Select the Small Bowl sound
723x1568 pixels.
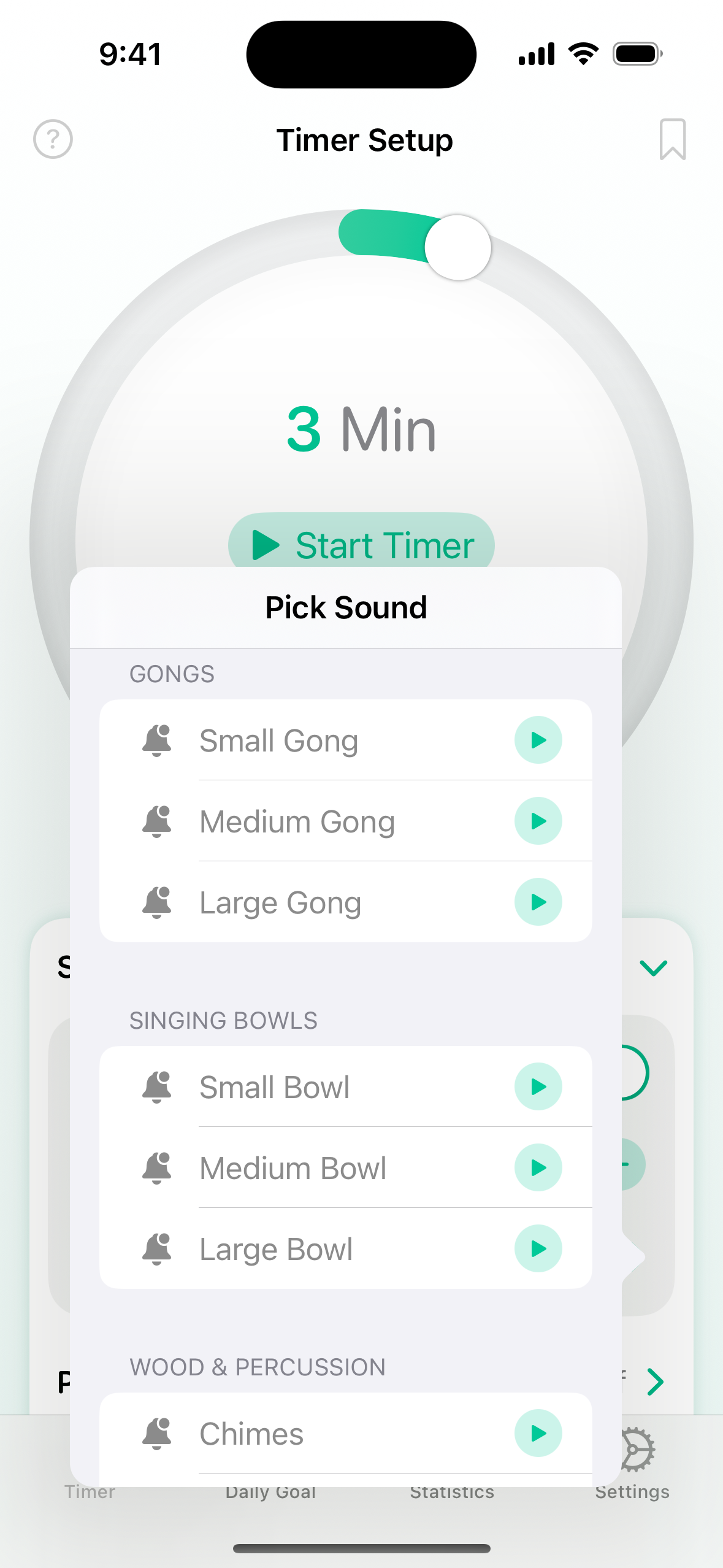click(274, 1087)
